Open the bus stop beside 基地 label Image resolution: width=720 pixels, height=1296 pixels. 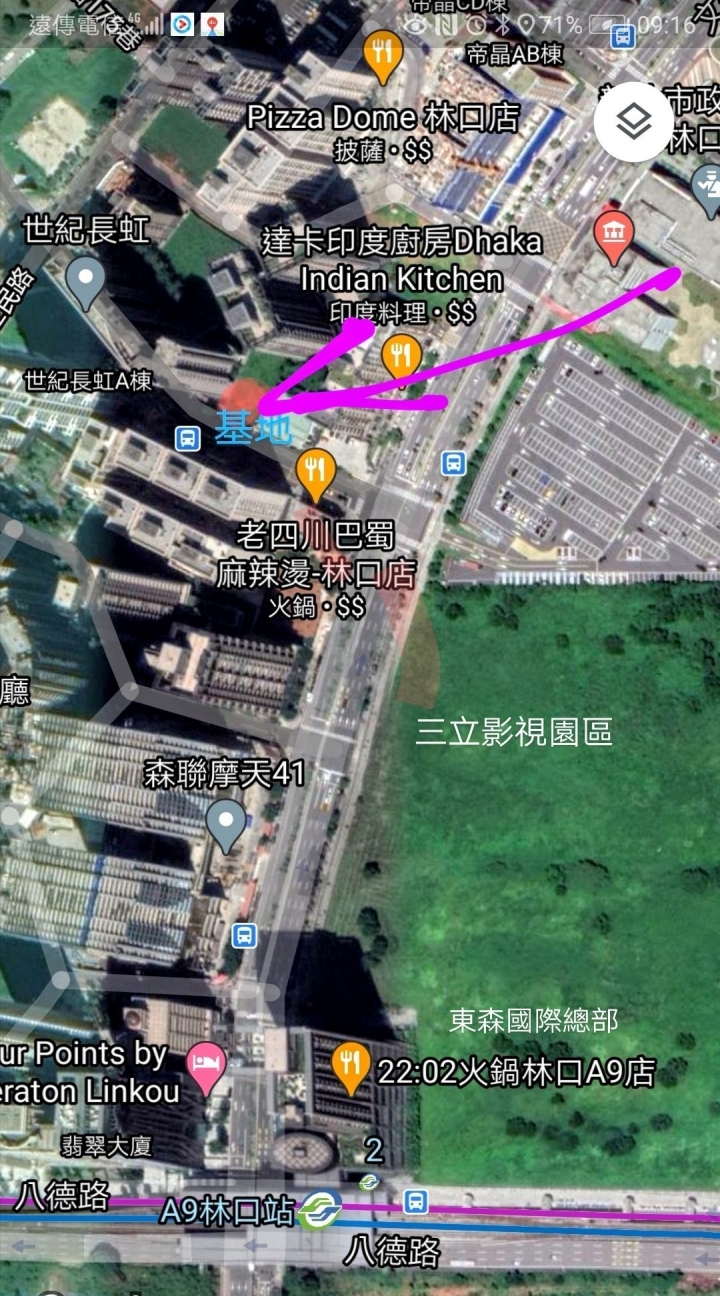point(187,437)
